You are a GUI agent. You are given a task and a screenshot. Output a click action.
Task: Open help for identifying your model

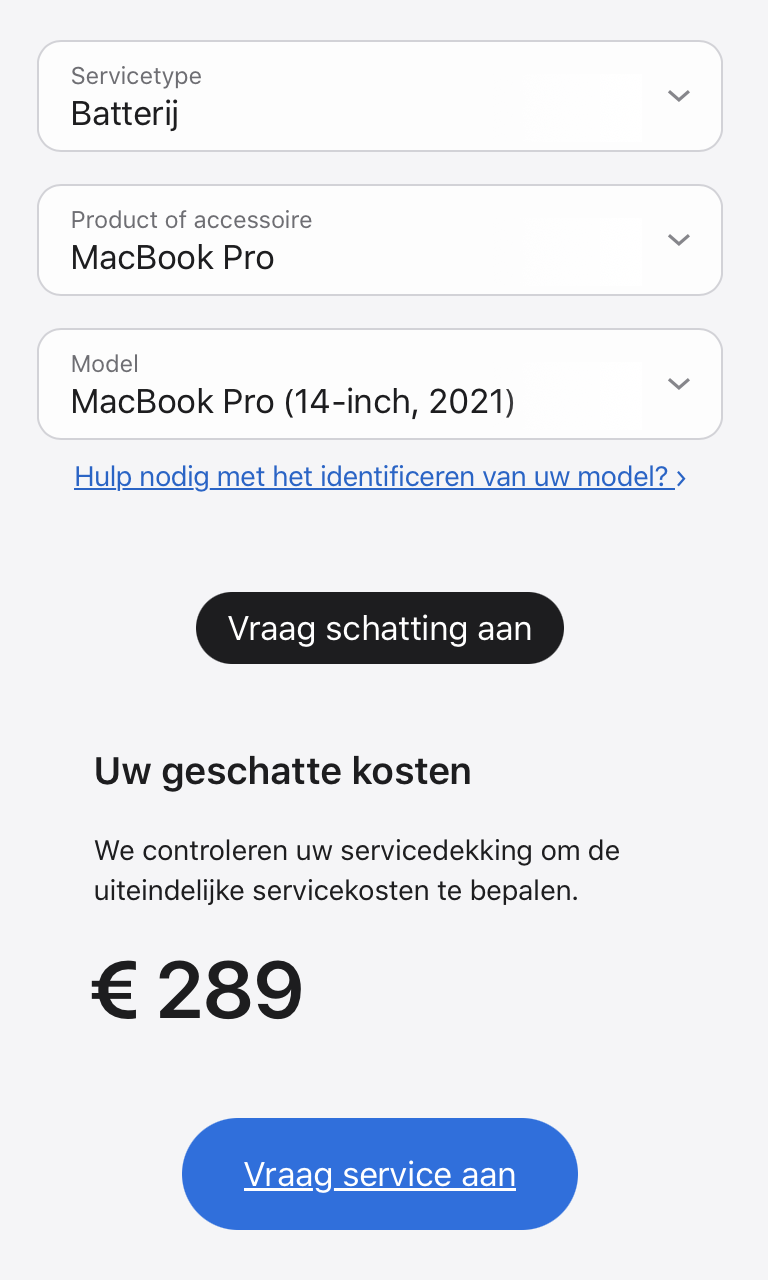(x=380, y=477)
